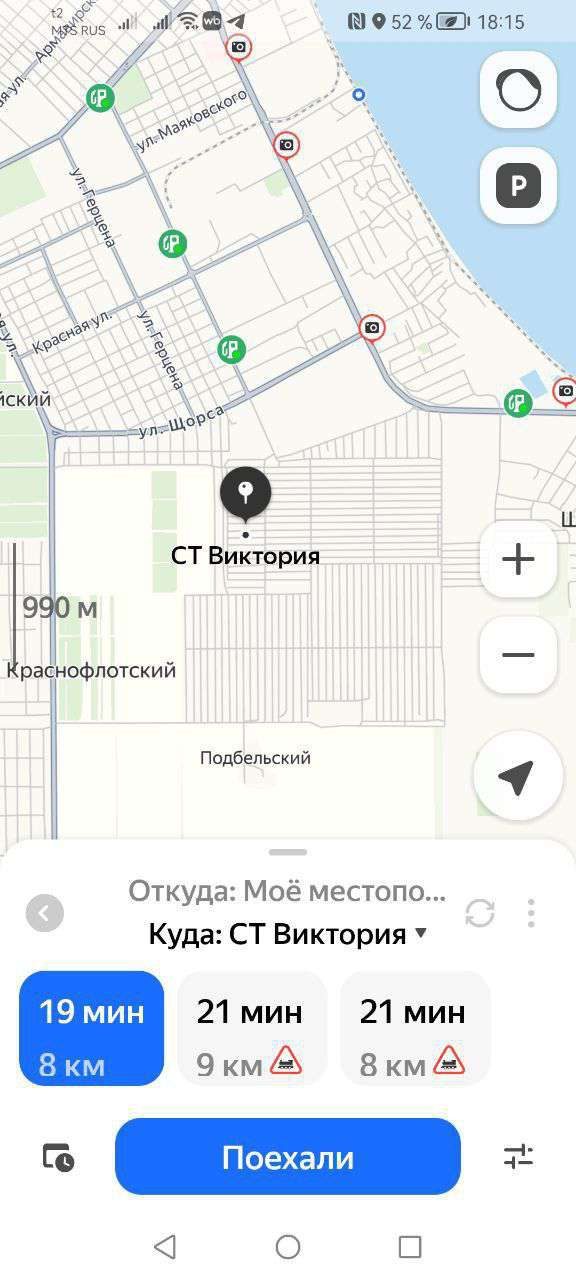Center map on my location
This screenshot has width=576, height=1280.
pos(518,777)
